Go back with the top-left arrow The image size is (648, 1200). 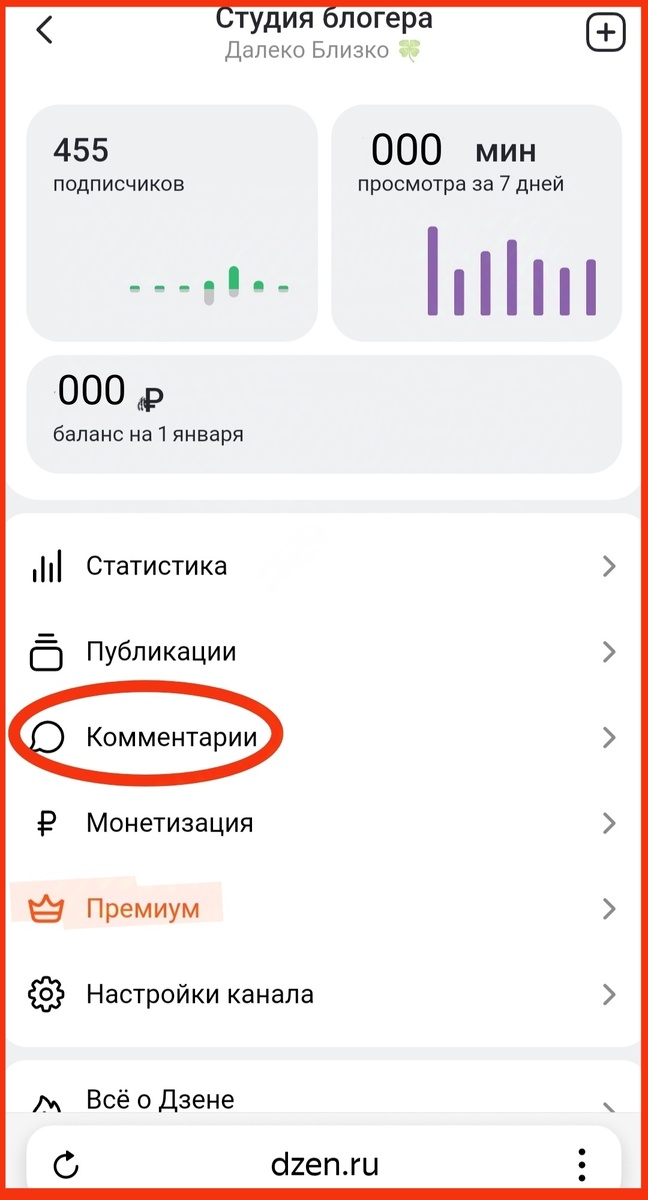[x=43, y=30]
